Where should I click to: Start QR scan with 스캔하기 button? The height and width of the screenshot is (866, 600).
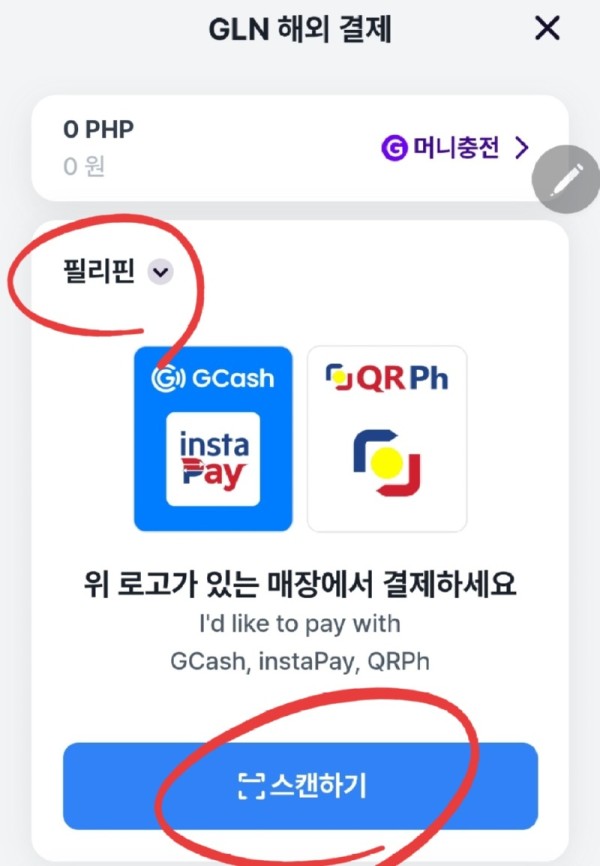point(300,785)
